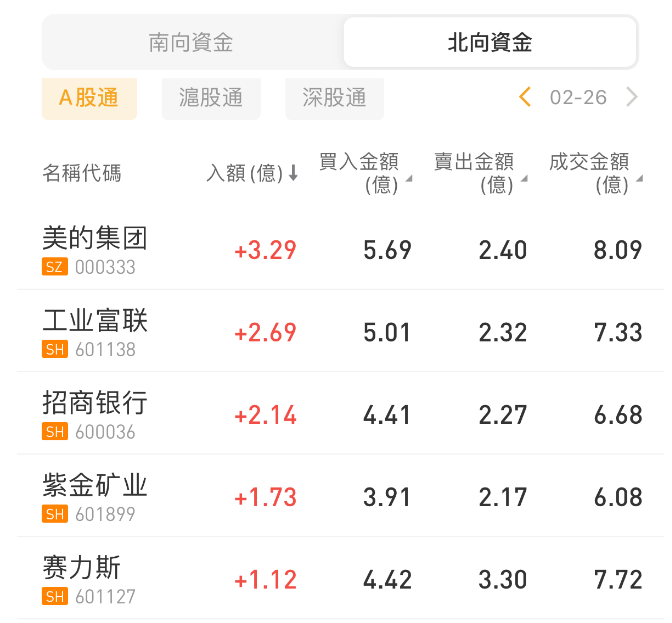Go to the previous date before 02-26
672x623 pixels.
[525, 97]
